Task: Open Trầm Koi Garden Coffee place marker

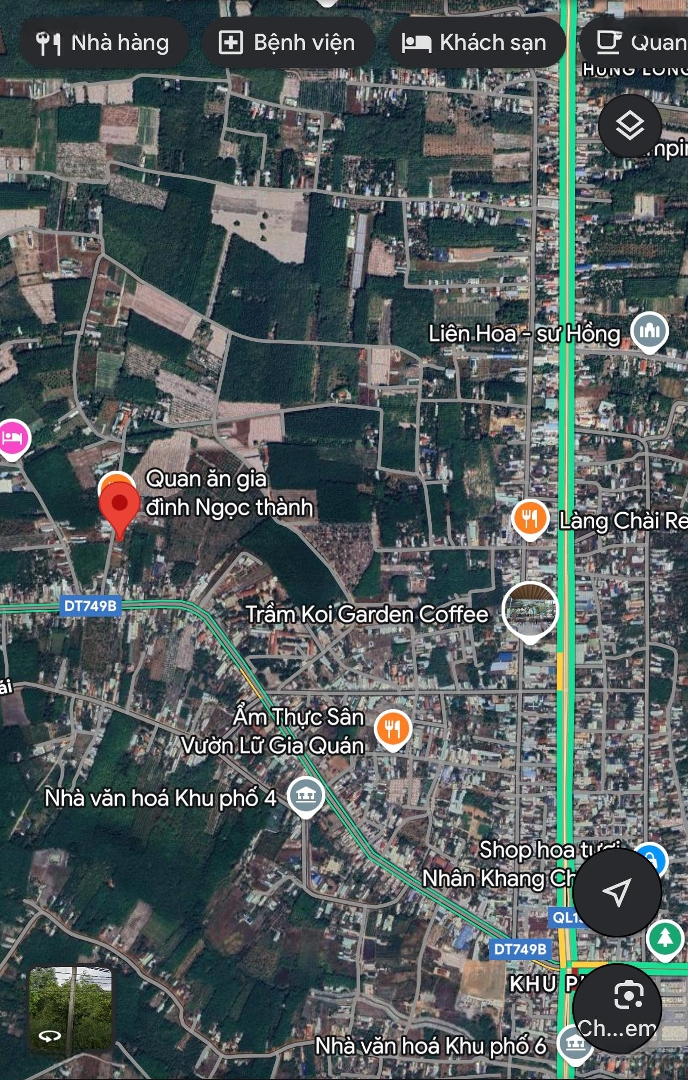Action: click(x=531, y=611)
